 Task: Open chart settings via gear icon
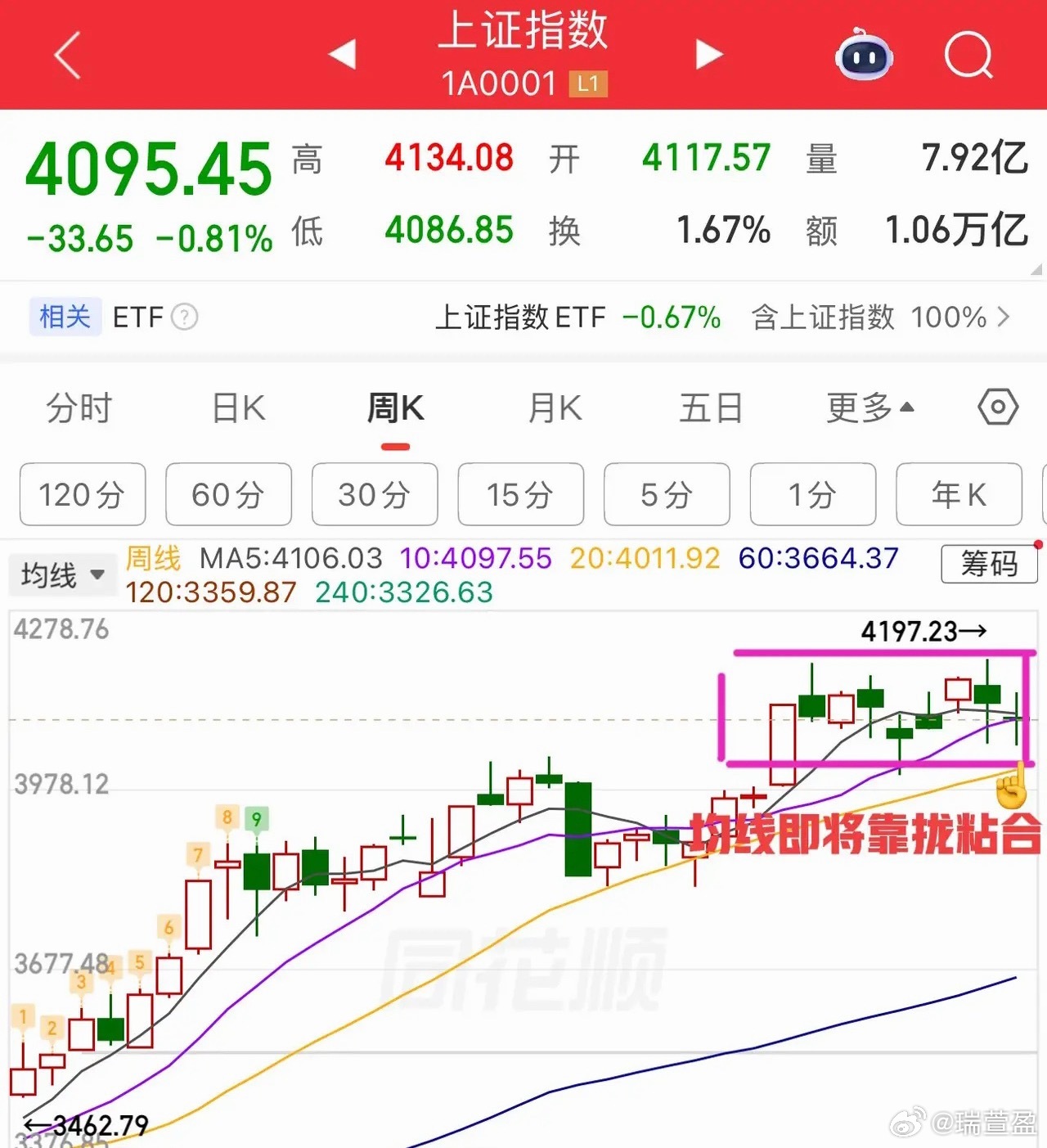coord(997,407)
